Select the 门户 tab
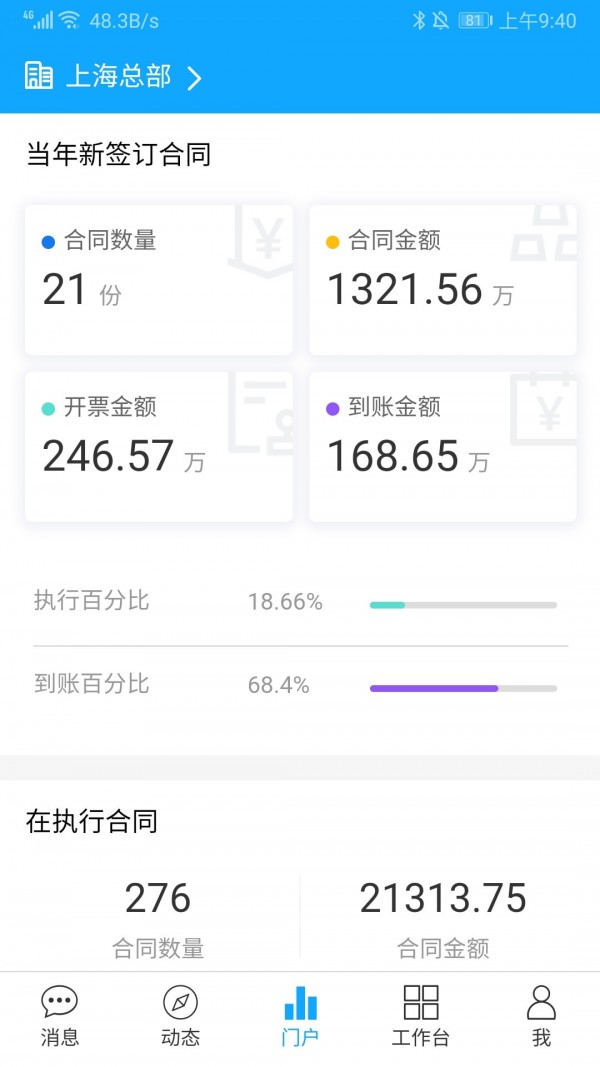Screen dimensions: 600x1067 pos(300,1016)
